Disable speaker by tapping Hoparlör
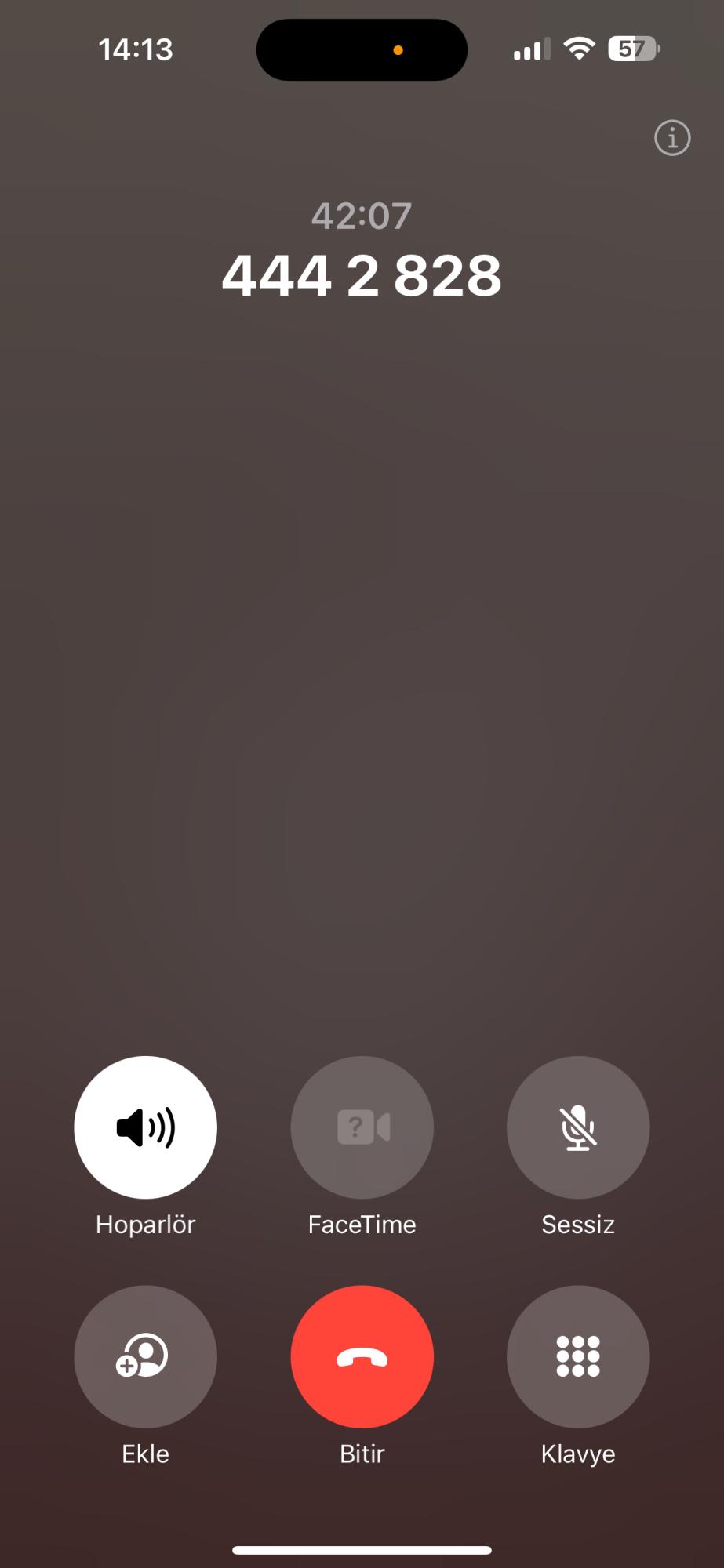Screen dimensions: 724x1568 [144, 1127]
